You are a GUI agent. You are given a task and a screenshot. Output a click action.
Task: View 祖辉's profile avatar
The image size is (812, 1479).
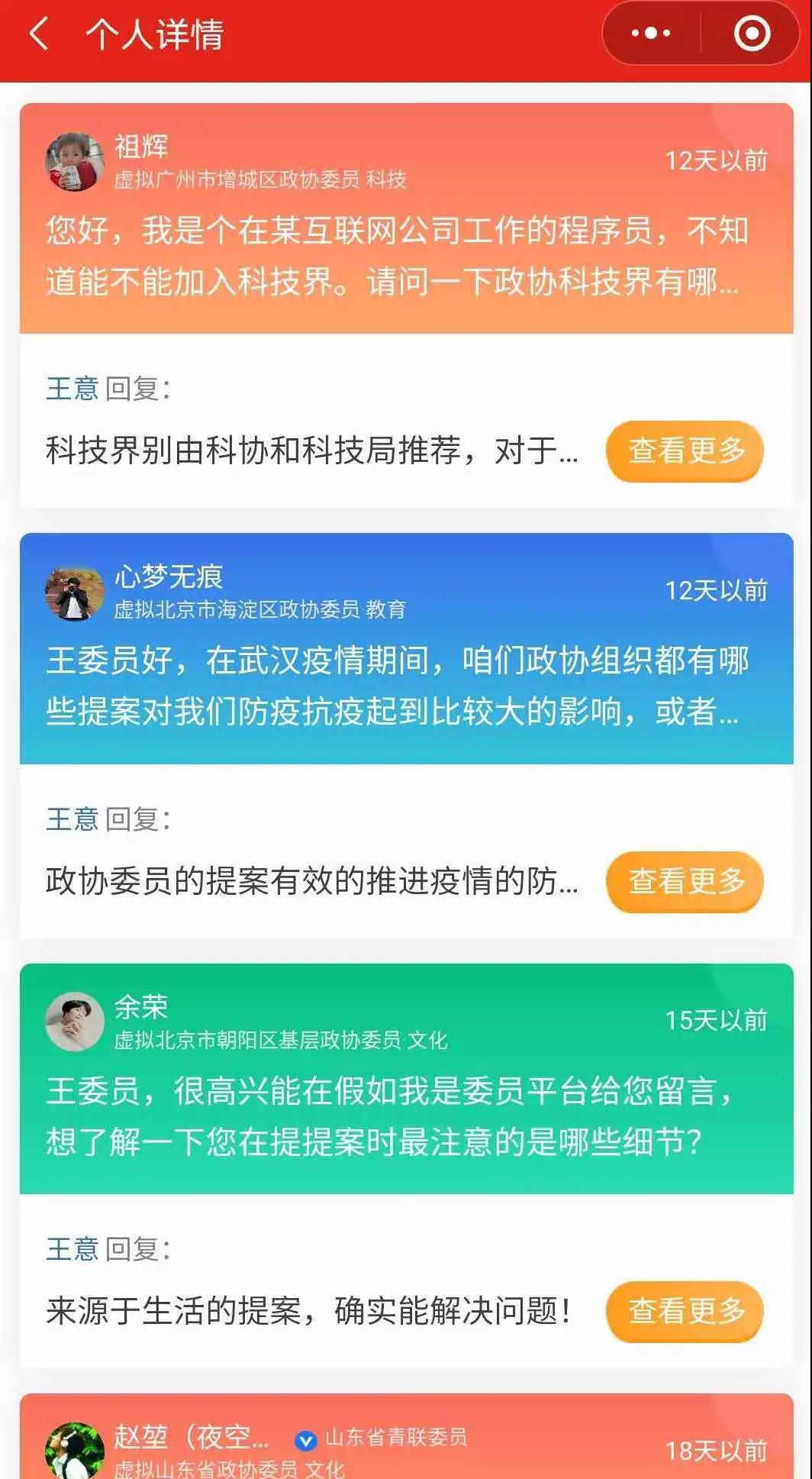pos(75,162)
